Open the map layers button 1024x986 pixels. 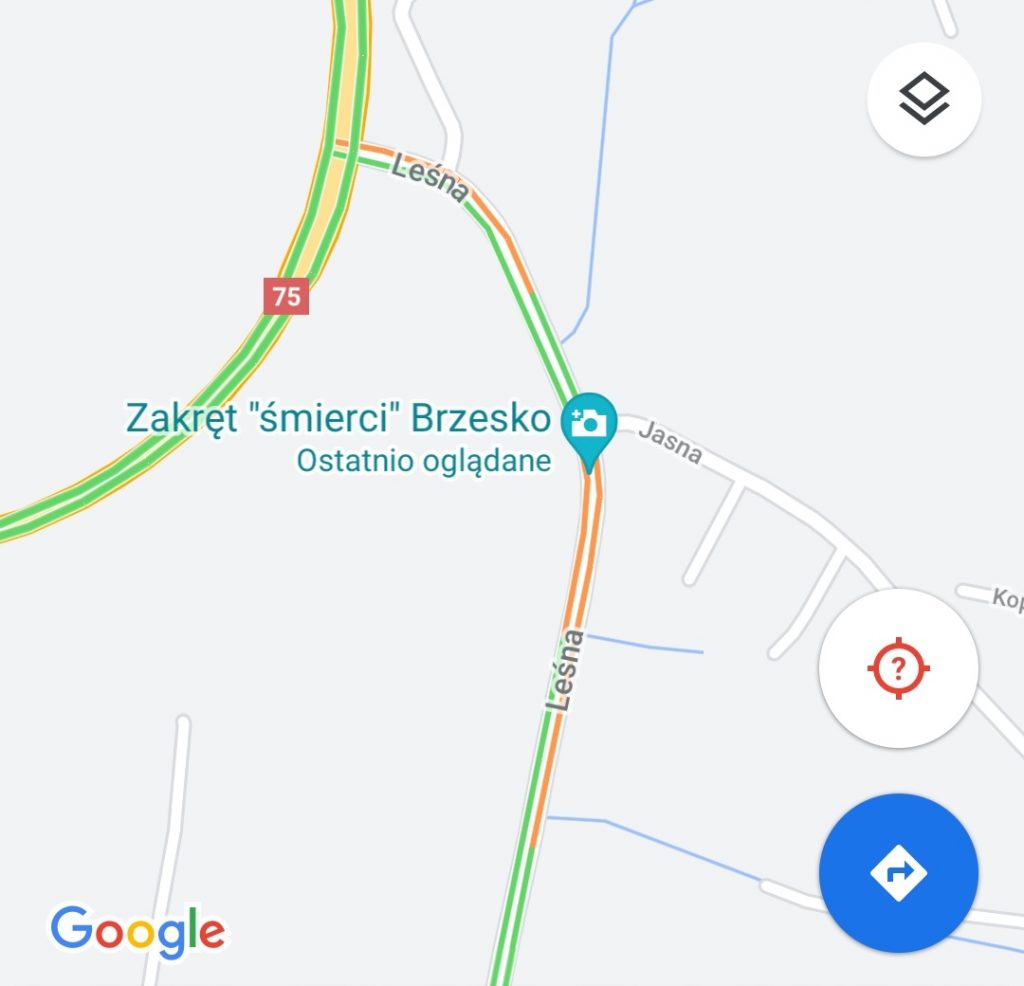click(924, 98)
